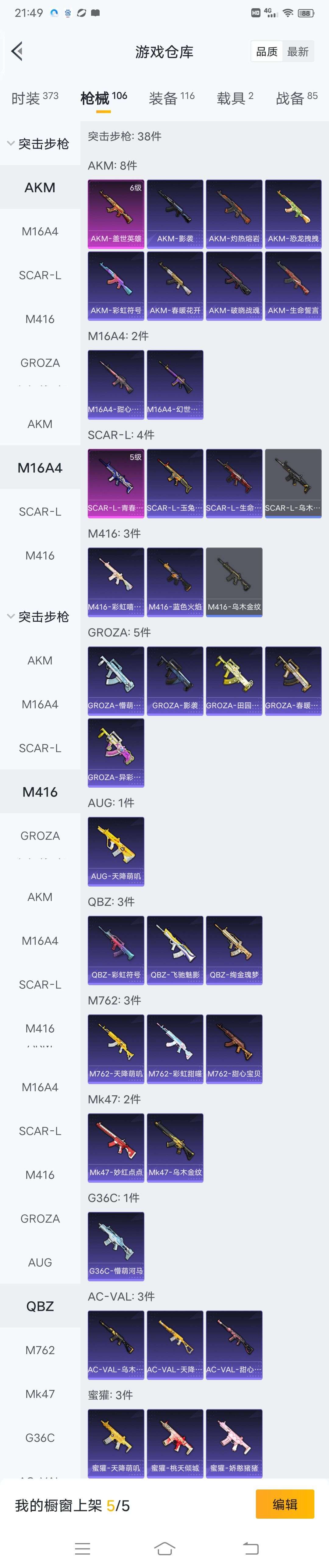This screenshot has height=1568, width=329.
Task: Select M762 in the side list
Action: click(x=40, y=1350)
